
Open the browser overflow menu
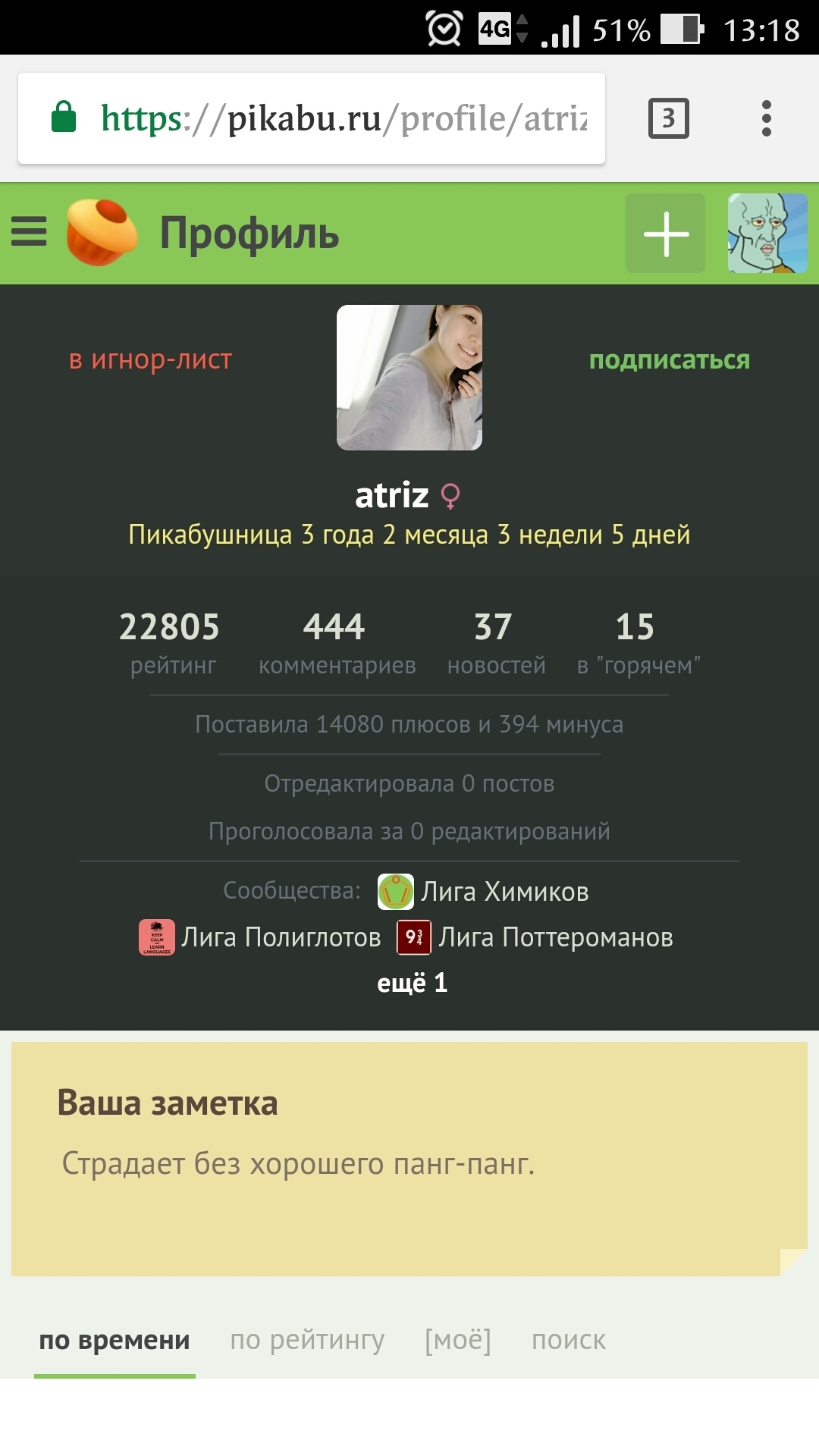click(x=766, y=118)
